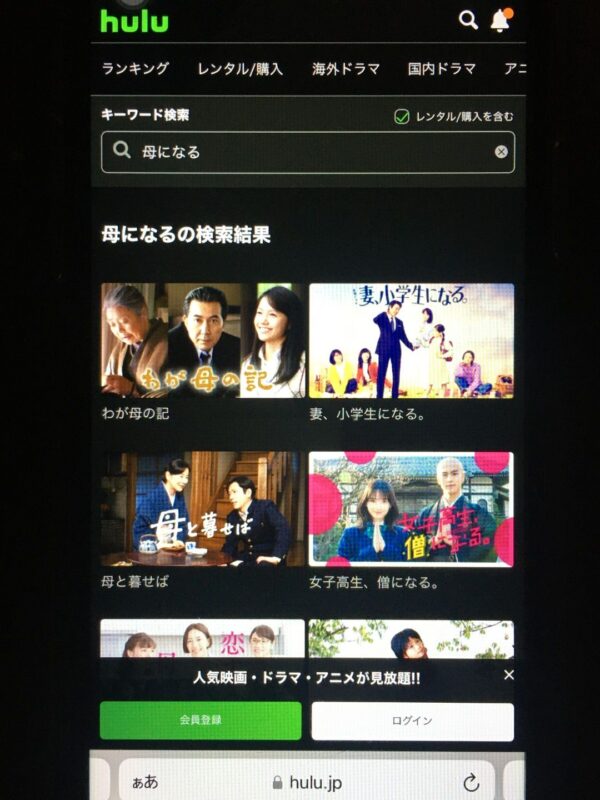Open the 妻、小学生になる。 result
Image resolution: width=600 pixels, height=800 pixels.
pyautogui.click(x=411, y=340)
